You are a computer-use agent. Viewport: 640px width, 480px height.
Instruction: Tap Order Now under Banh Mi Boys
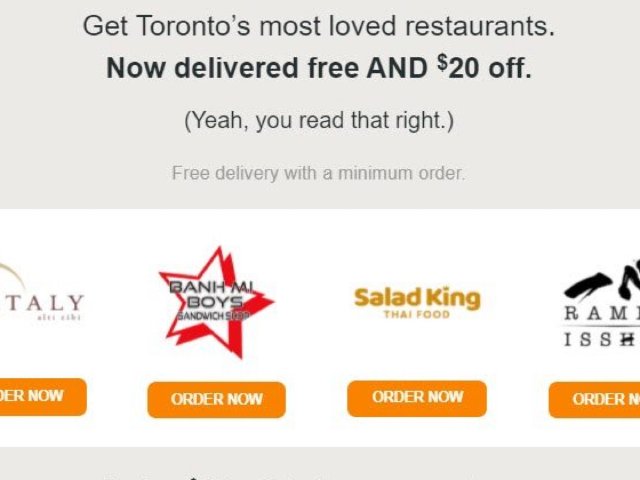click(216, 399)
